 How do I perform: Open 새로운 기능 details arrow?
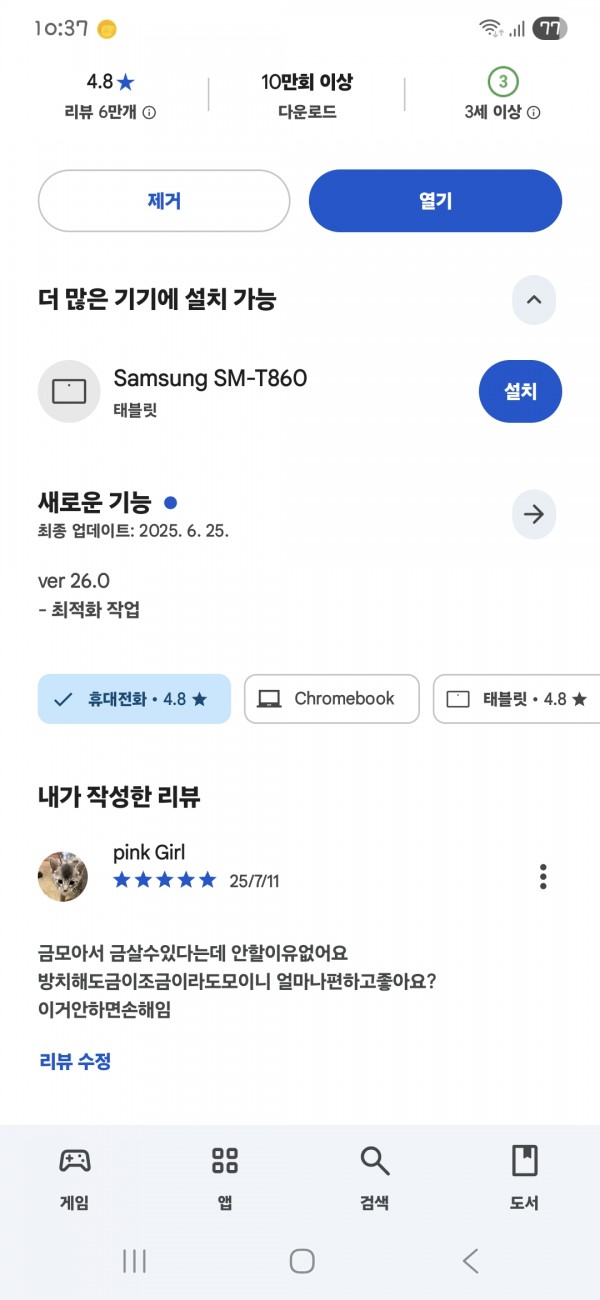534,515
